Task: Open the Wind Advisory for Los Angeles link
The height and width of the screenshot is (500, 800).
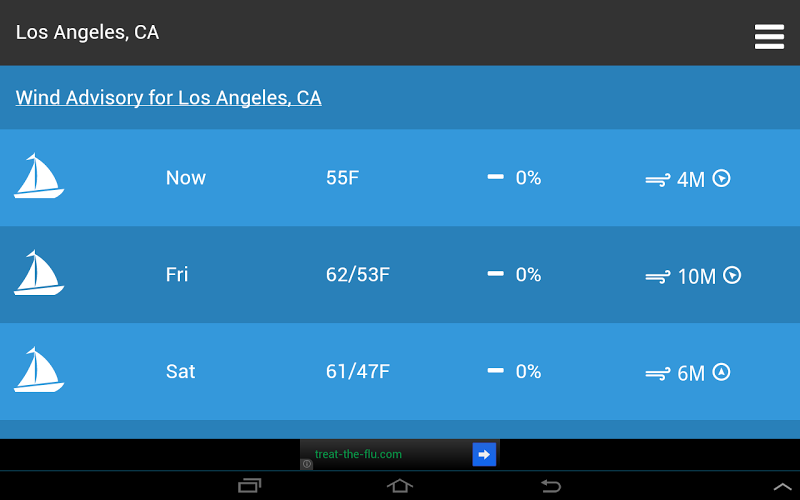Action: [168, 98]
